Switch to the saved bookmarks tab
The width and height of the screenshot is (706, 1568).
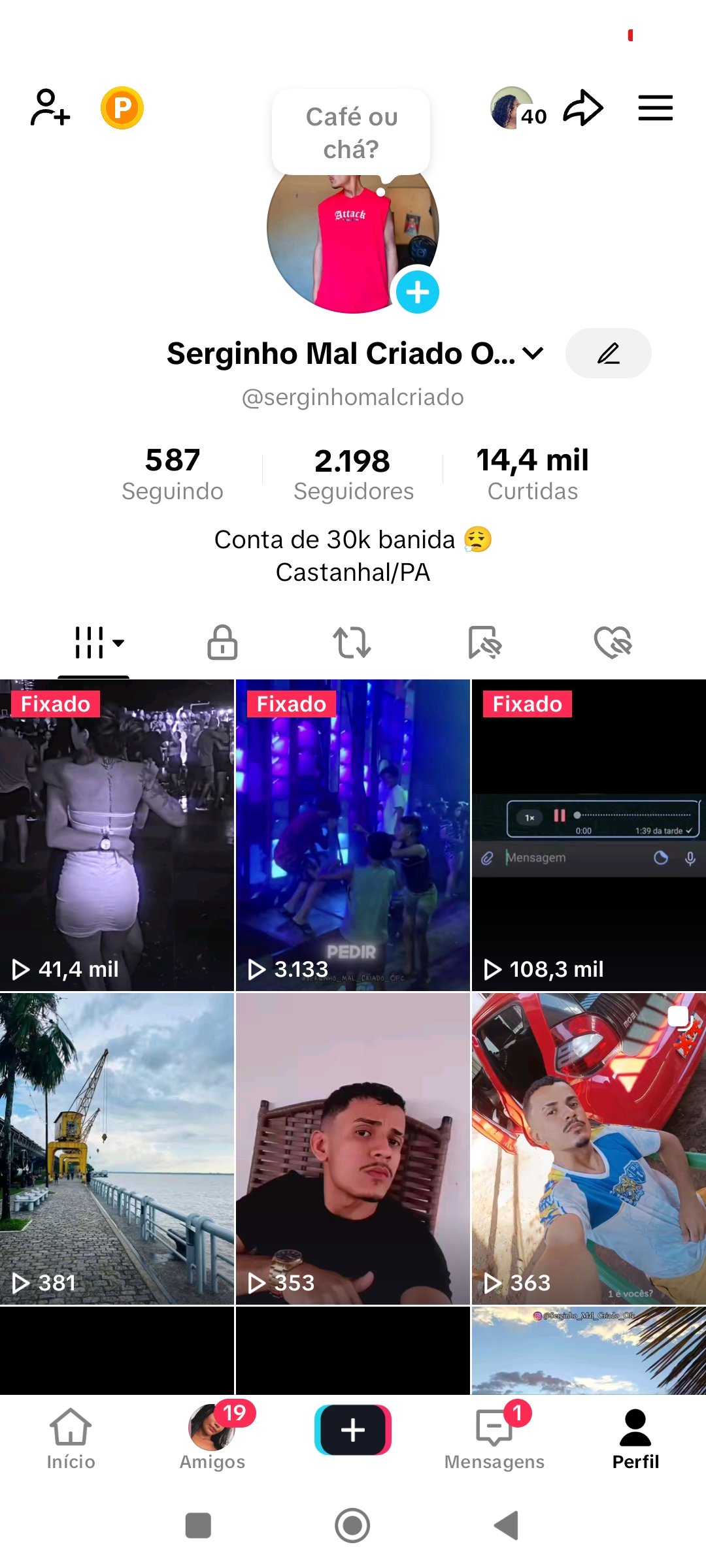pos(484,642)
